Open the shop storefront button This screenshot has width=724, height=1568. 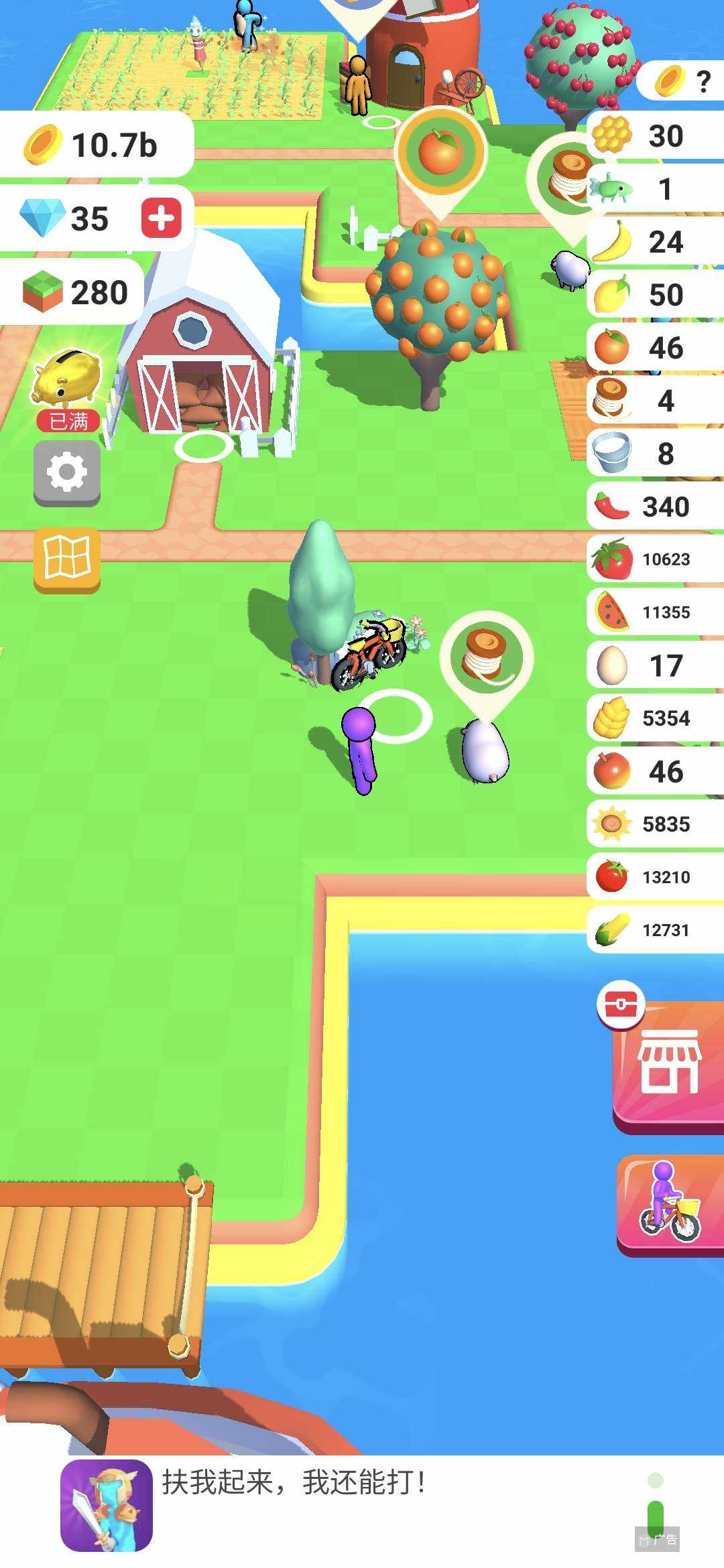coord(669,1067)
